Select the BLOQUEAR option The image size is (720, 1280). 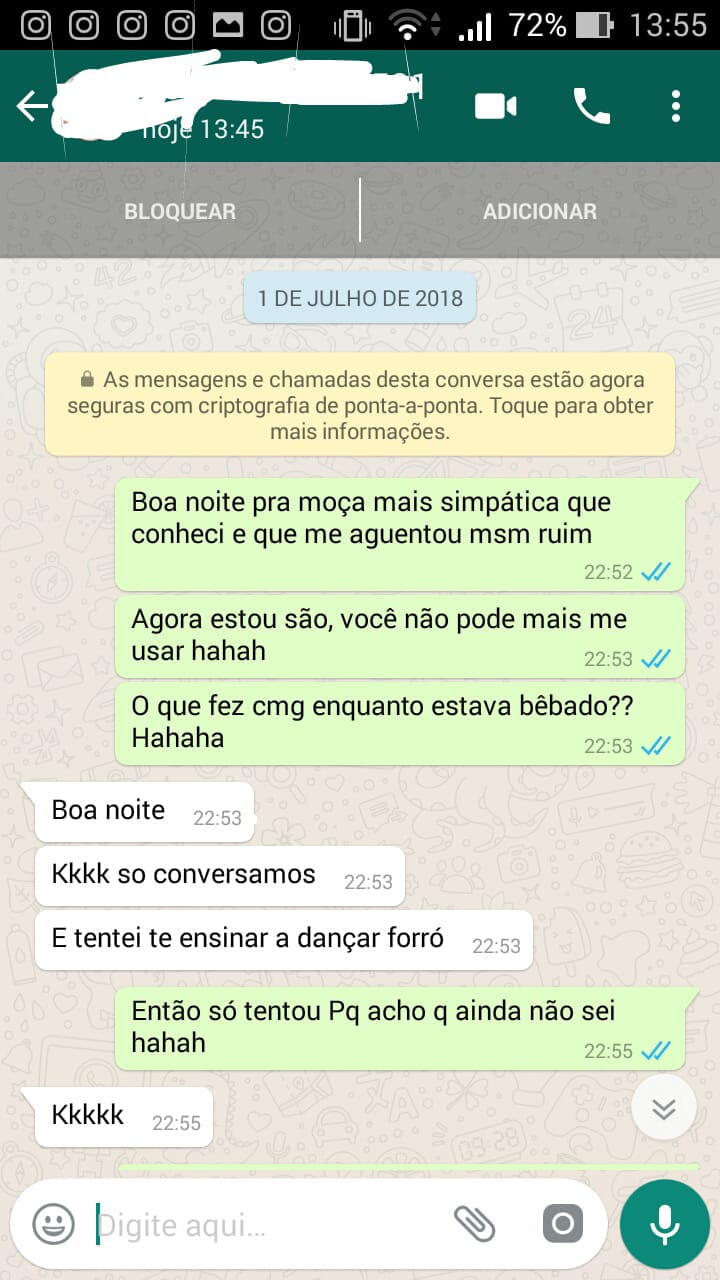click(180, 211)
